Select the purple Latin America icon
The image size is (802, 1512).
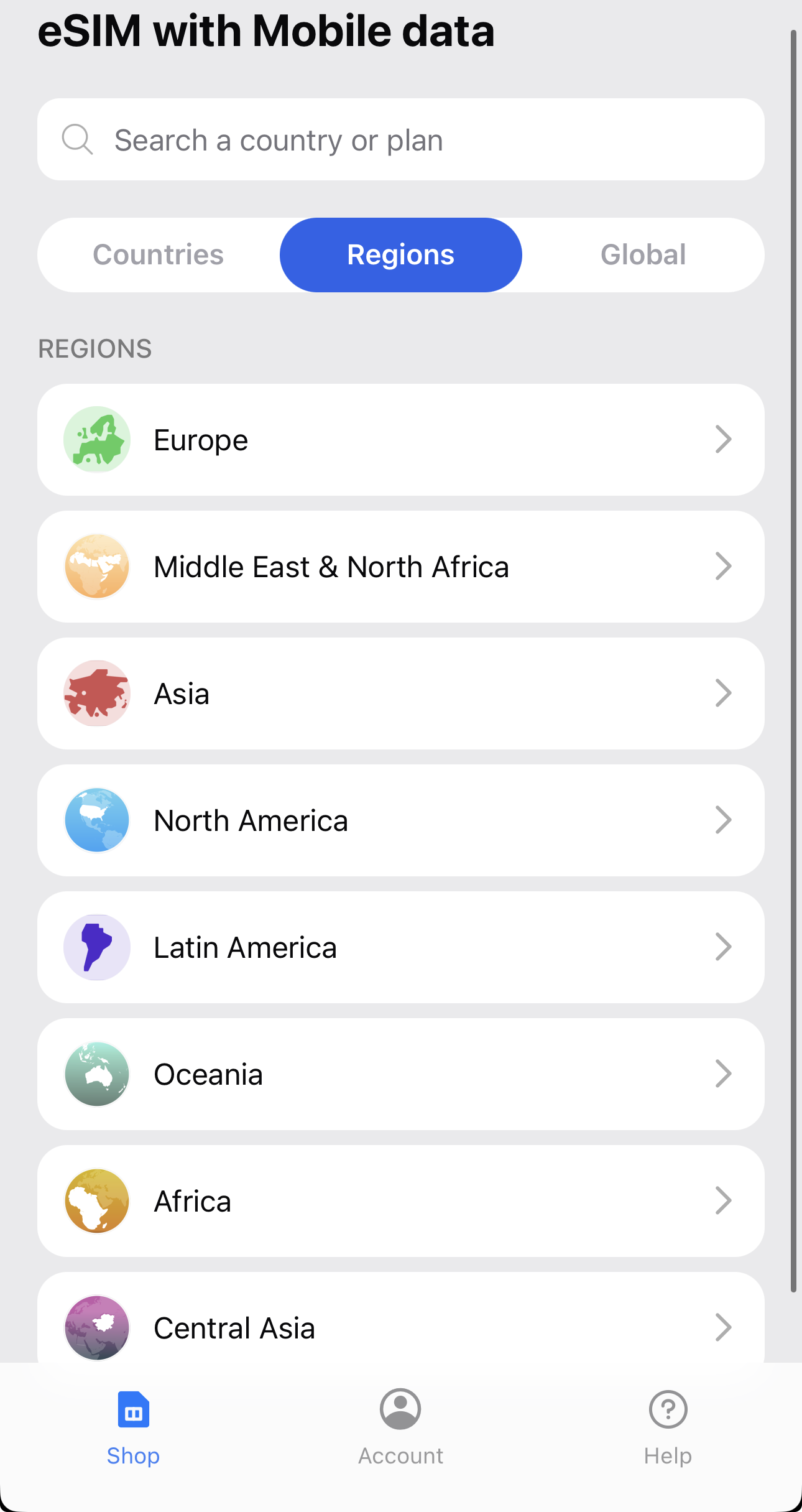click(96, 947)
